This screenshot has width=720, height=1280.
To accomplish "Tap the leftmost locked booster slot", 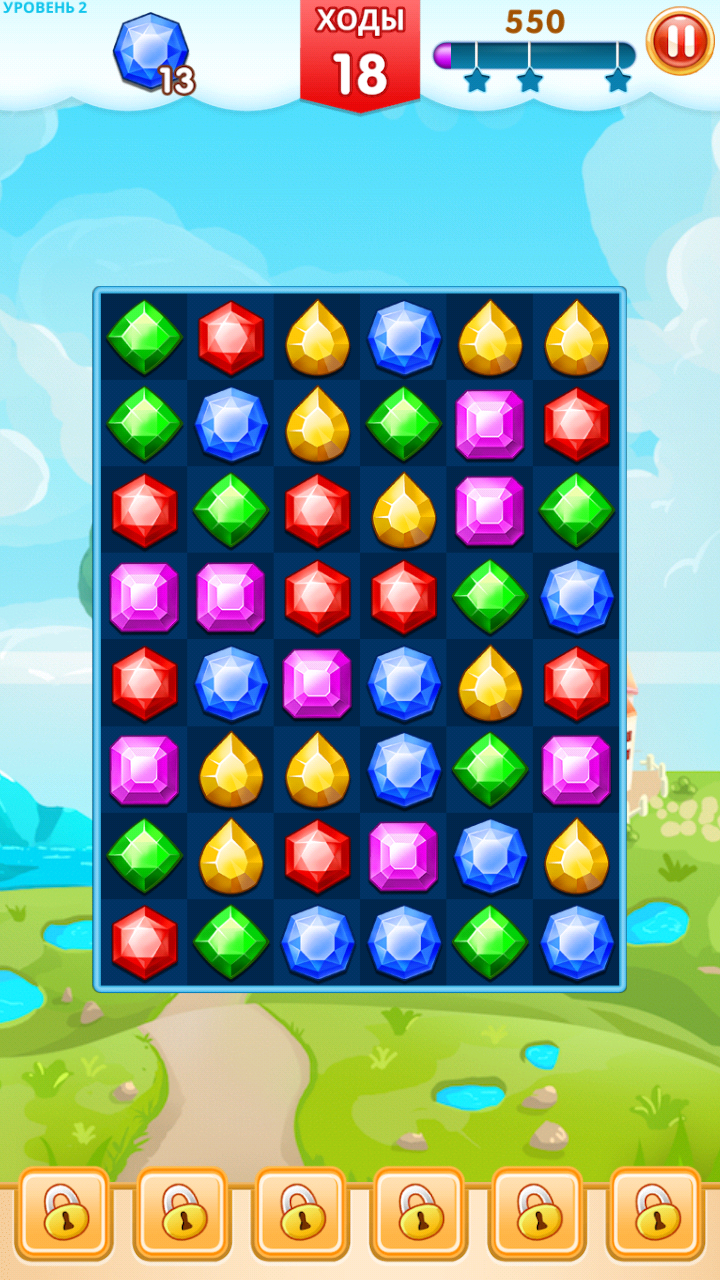I will click(65, 1213).
